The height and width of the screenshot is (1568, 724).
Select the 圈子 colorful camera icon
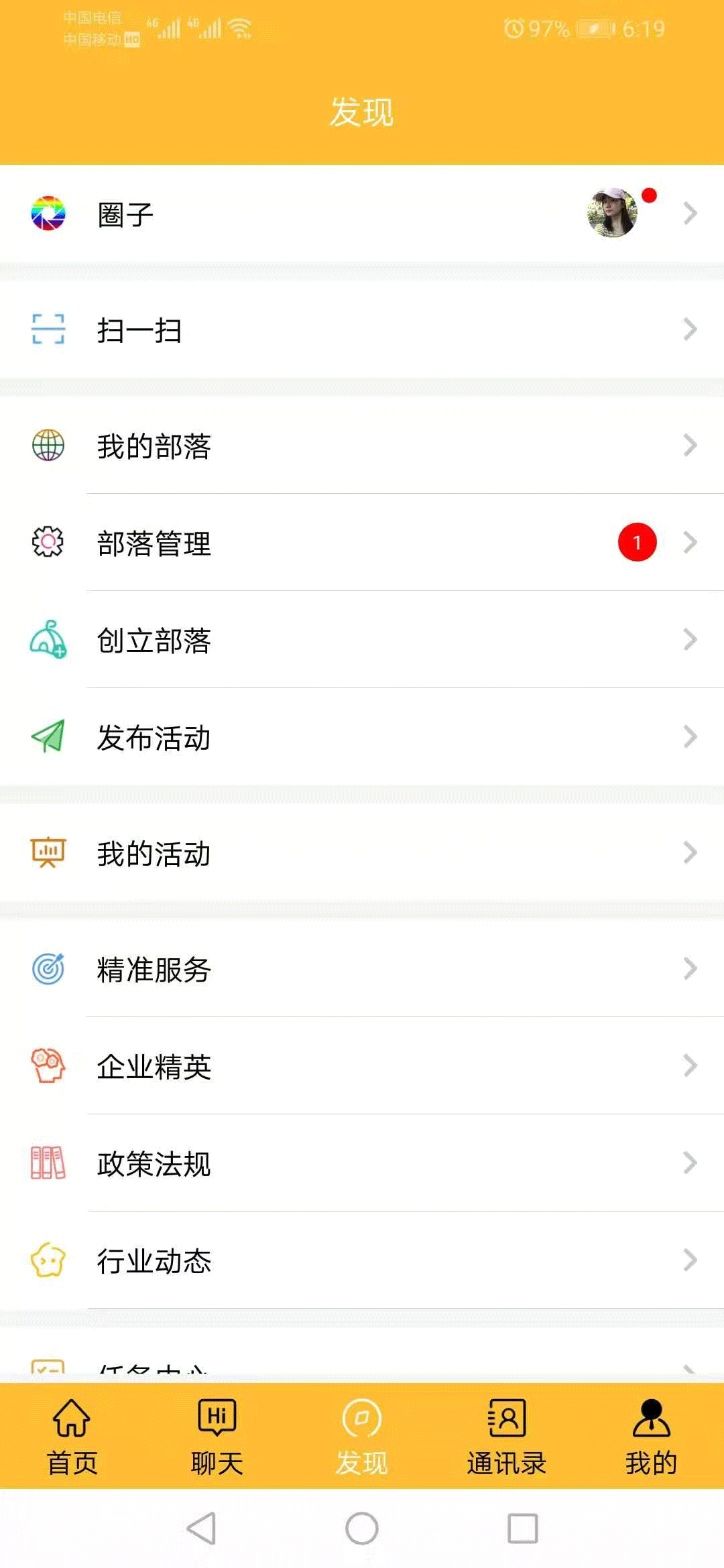pos(46,214)
